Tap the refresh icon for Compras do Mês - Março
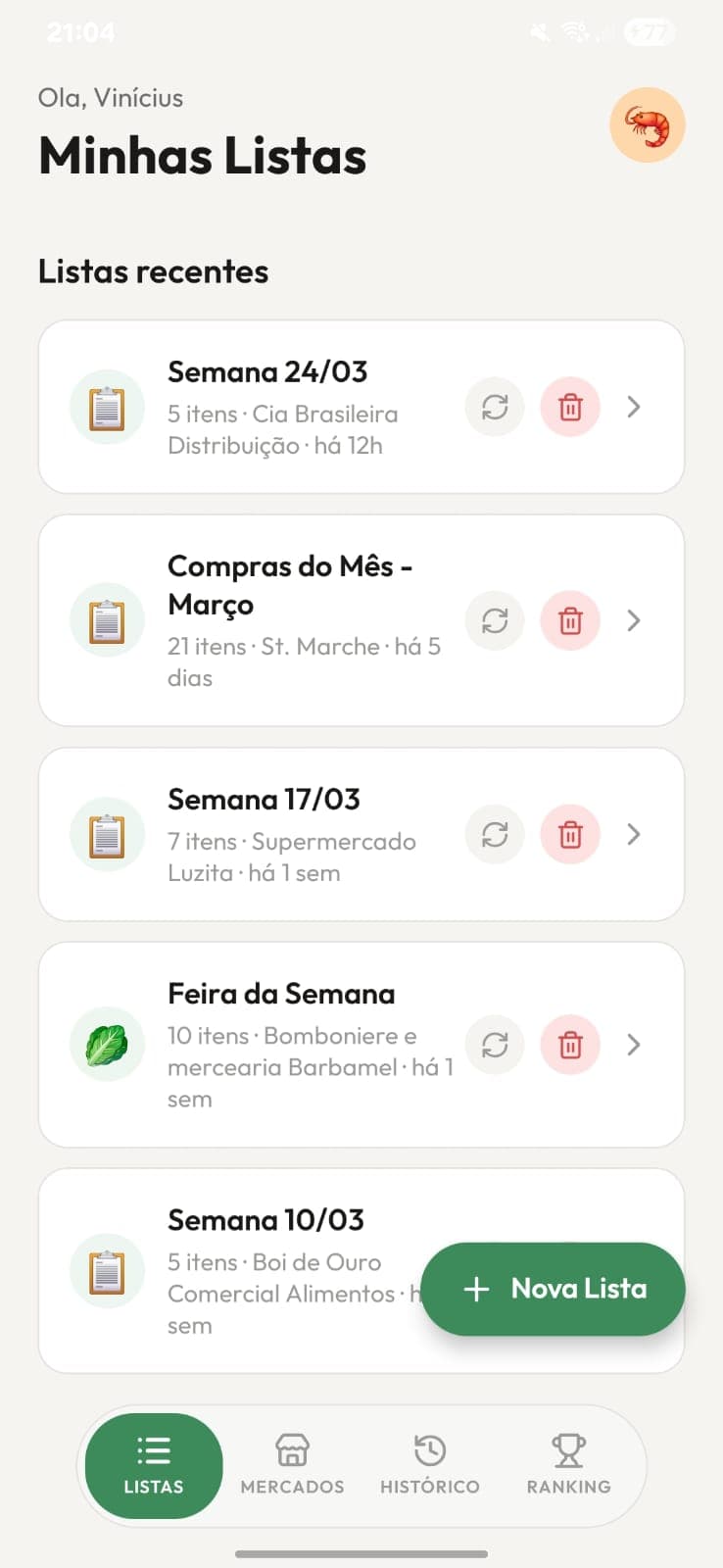 [x=495, y=620]
